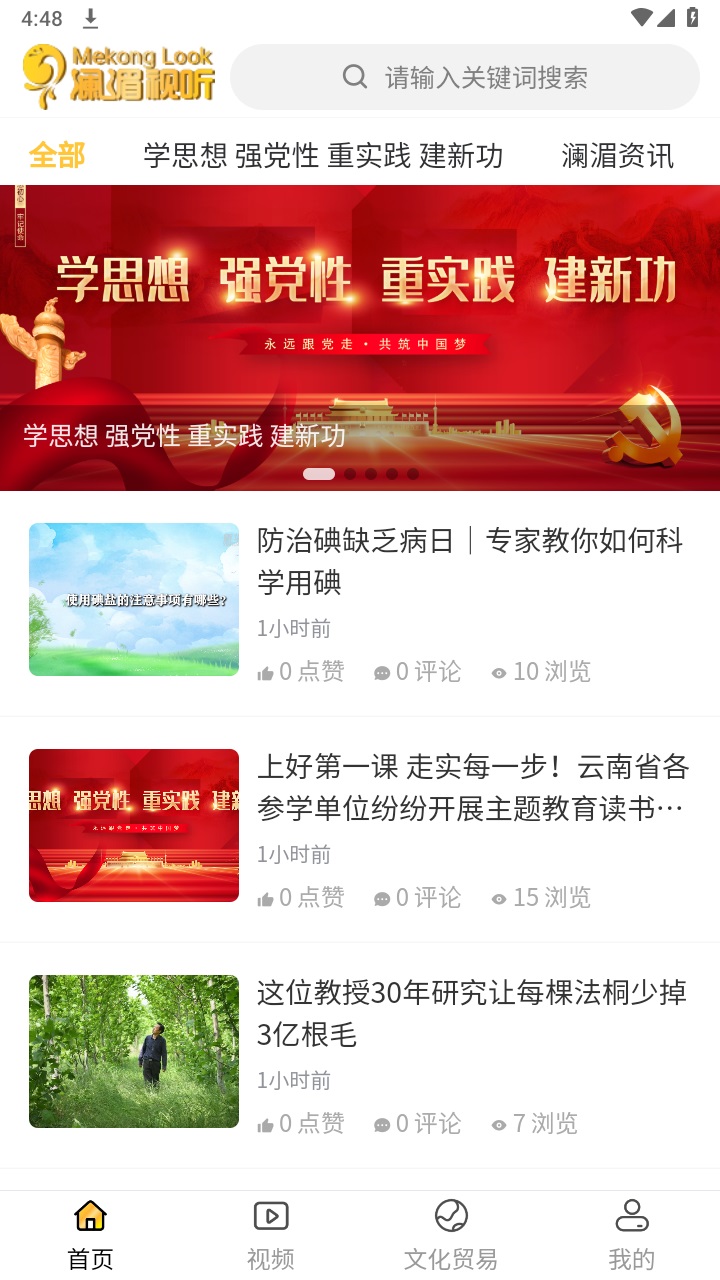Switch to the 全部 tab

pos(57,154)
